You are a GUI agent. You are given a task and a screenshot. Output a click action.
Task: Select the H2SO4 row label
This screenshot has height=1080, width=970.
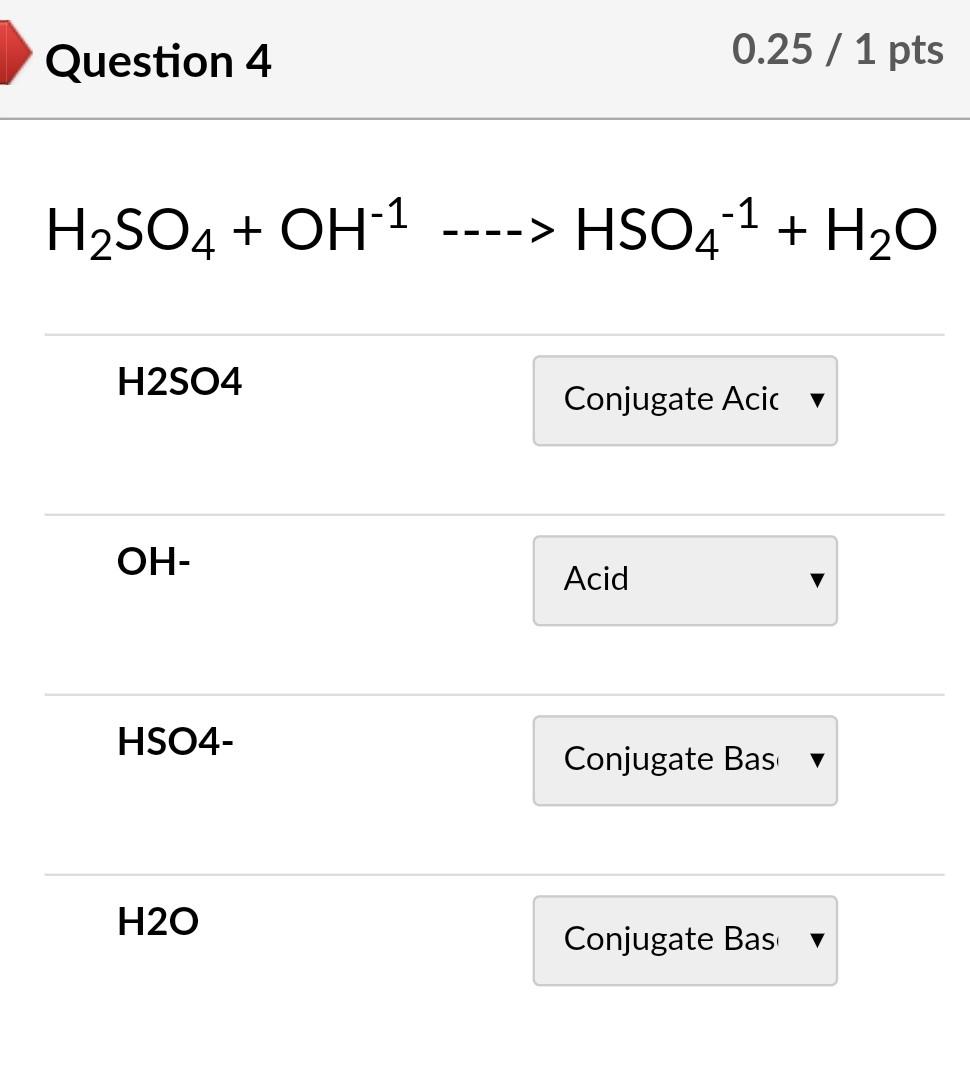[178, 381]
